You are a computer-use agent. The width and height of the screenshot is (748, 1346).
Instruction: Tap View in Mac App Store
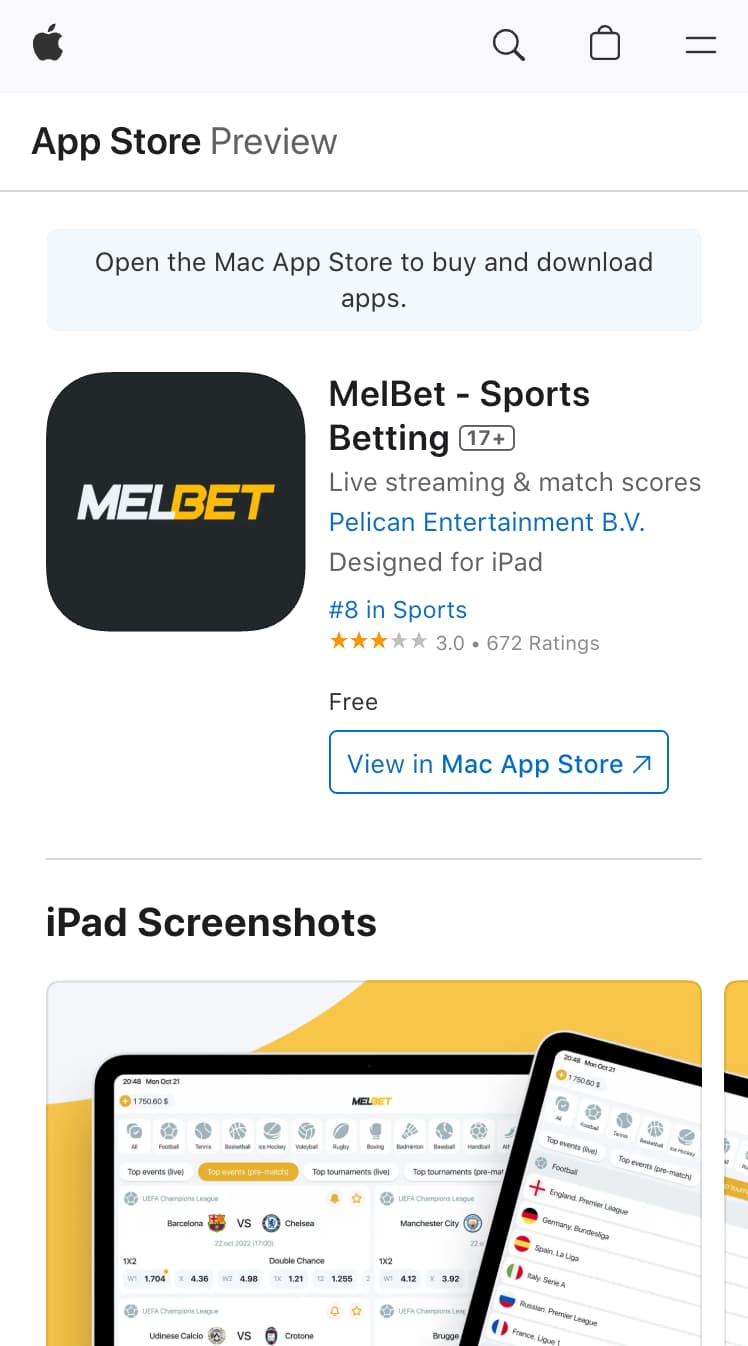click(x=498, y=763)
